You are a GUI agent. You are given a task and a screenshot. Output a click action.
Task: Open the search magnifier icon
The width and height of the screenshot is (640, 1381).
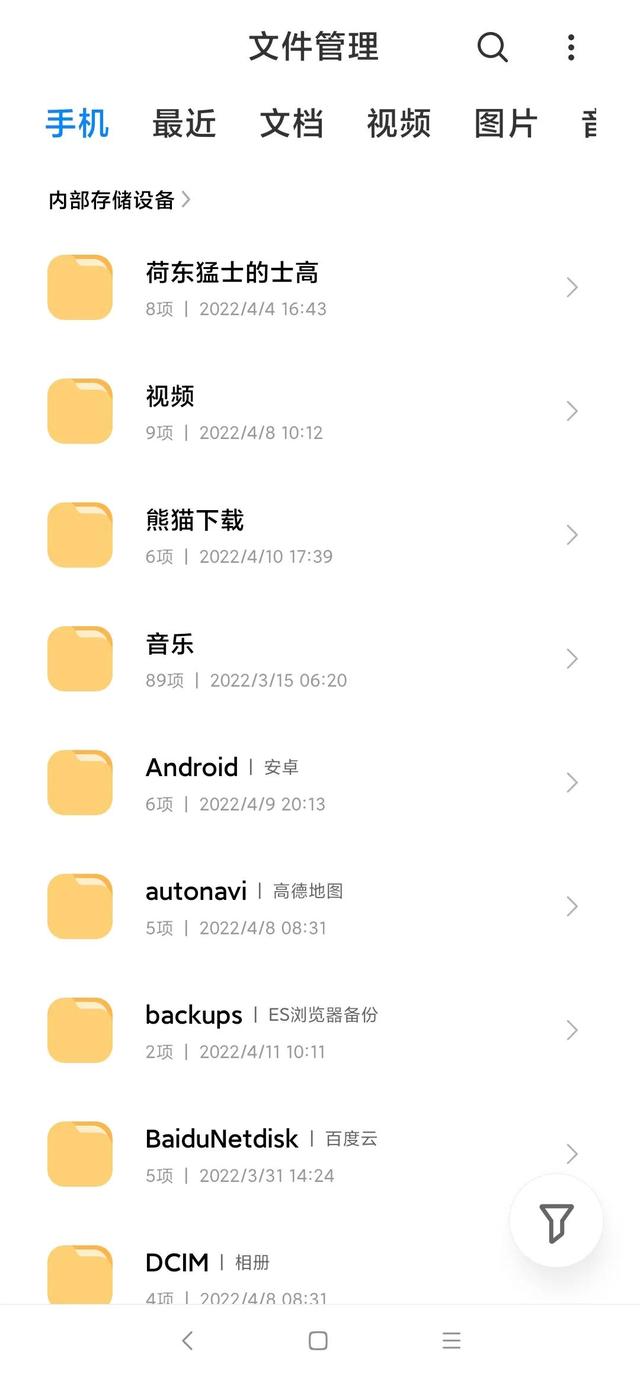[x=492, y=47]
